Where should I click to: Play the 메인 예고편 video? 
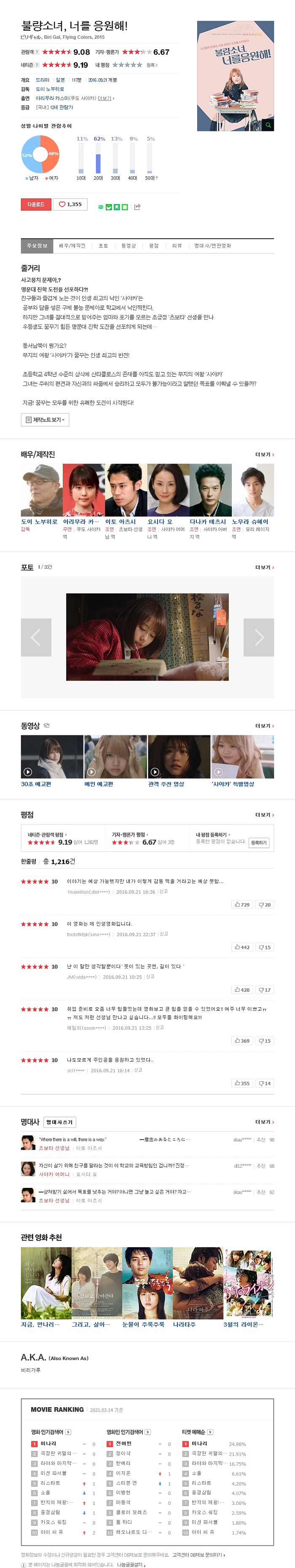coord(115,756)
